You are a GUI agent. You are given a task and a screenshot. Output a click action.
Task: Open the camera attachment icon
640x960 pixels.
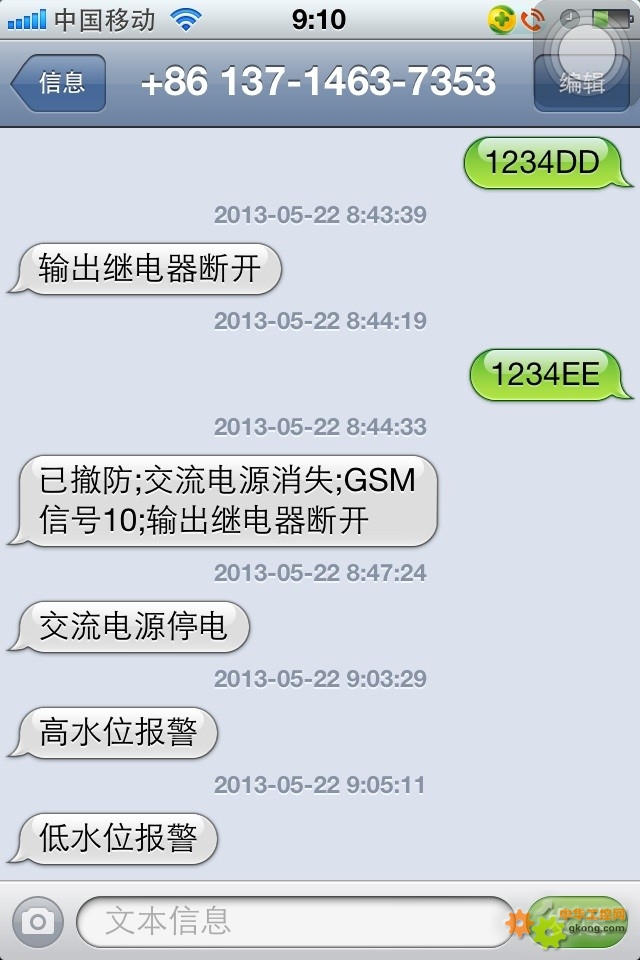(38, 921)
